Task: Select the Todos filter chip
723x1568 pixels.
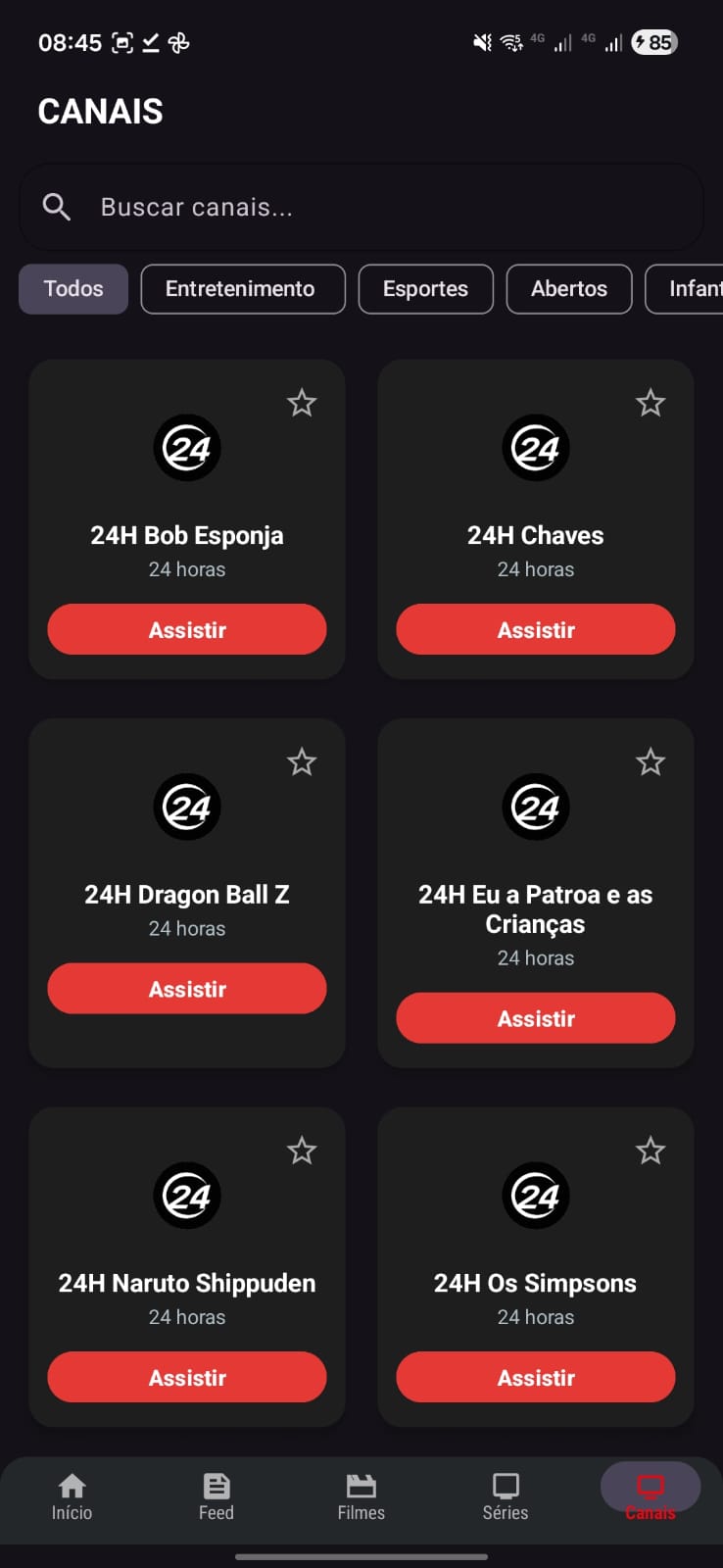Action: 72,289
